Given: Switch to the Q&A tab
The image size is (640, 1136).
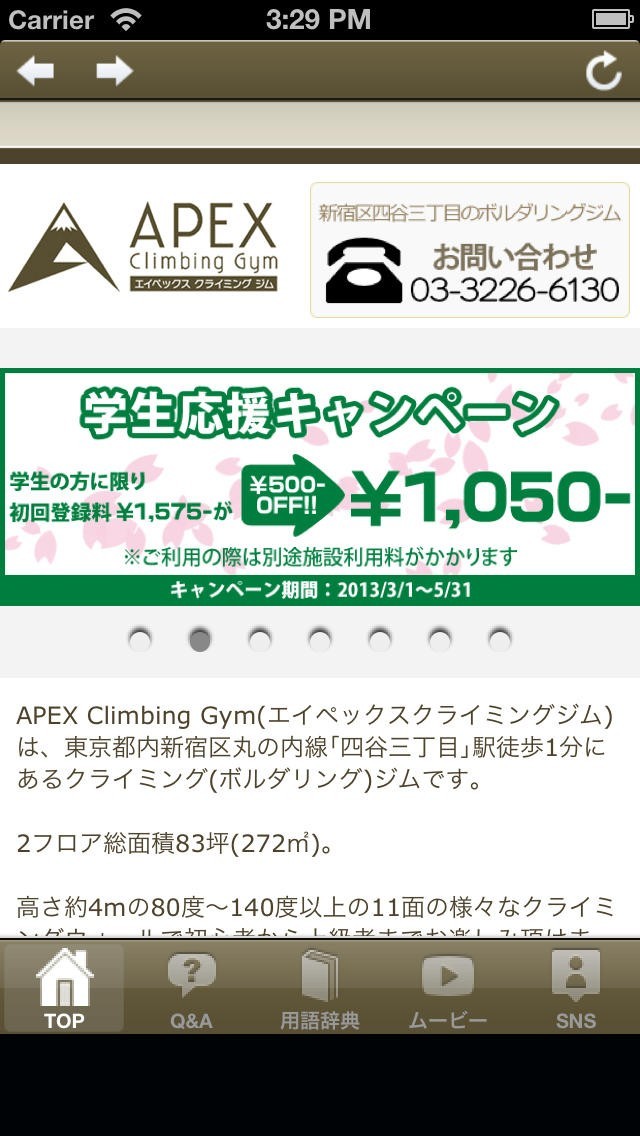Looking at the screenshot, I should pos(191,988).
